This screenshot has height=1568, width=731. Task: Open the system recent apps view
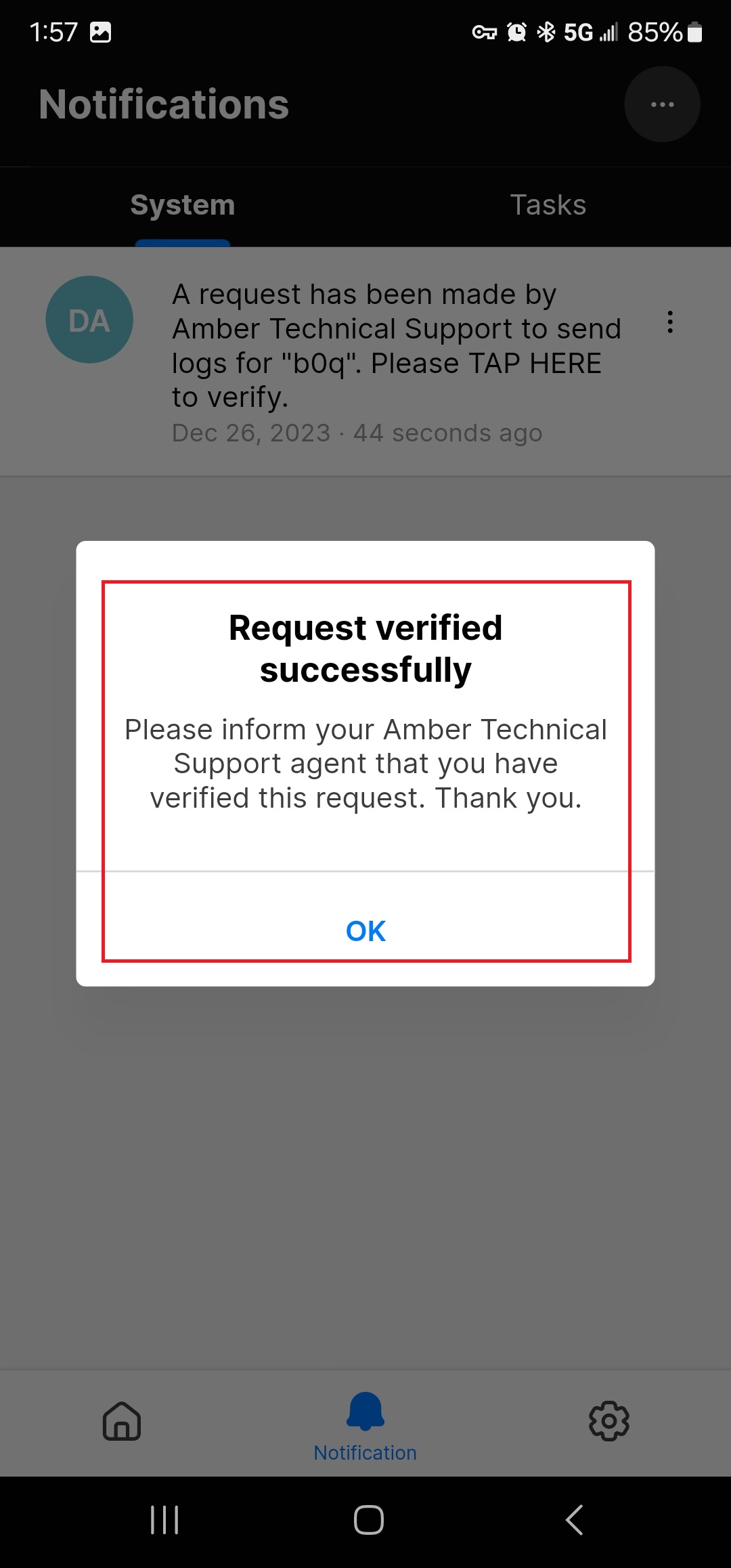point(164,1519)
